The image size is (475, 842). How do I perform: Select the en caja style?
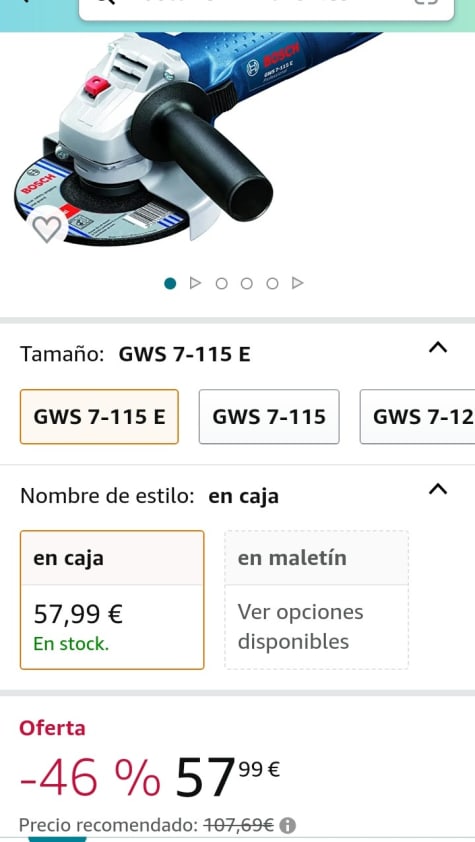pos(112,600)
